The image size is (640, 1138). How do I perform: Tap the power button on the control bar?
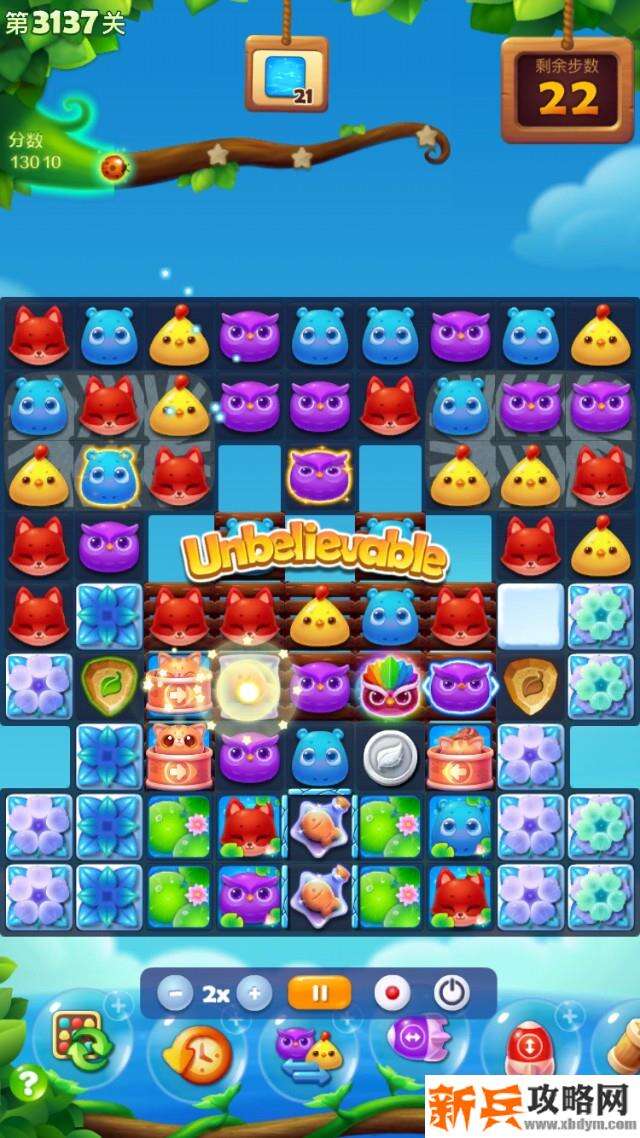(451, 994)
